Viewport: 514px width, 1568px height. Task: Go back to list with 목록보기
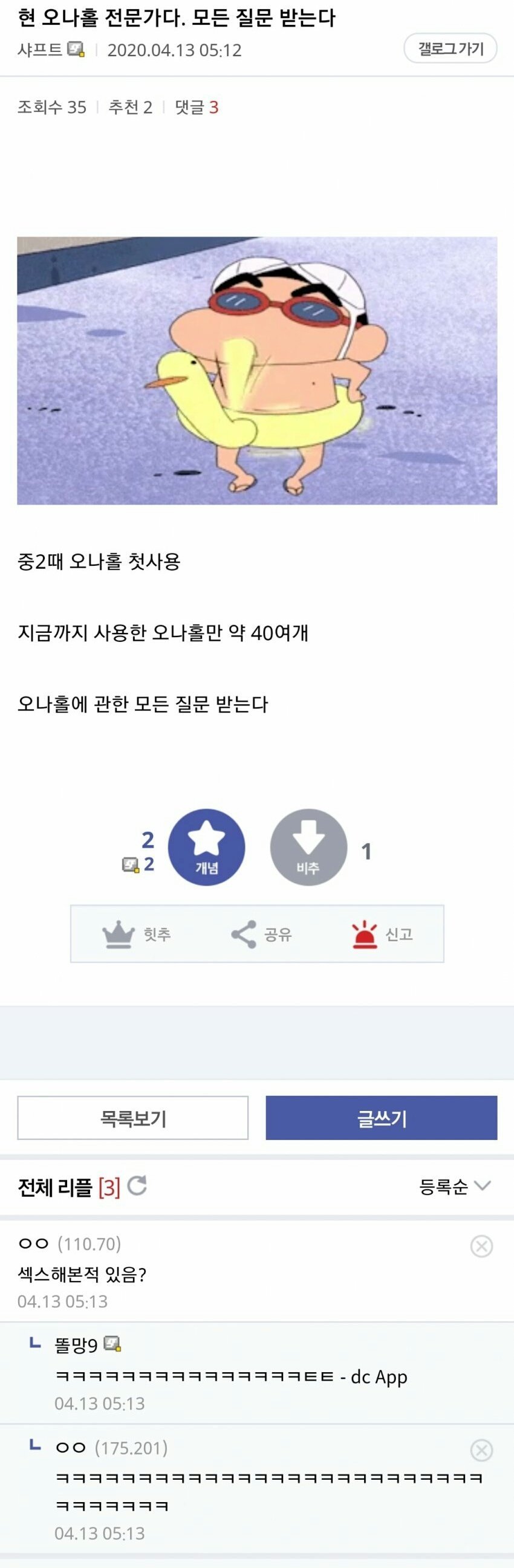[133, 1118]
